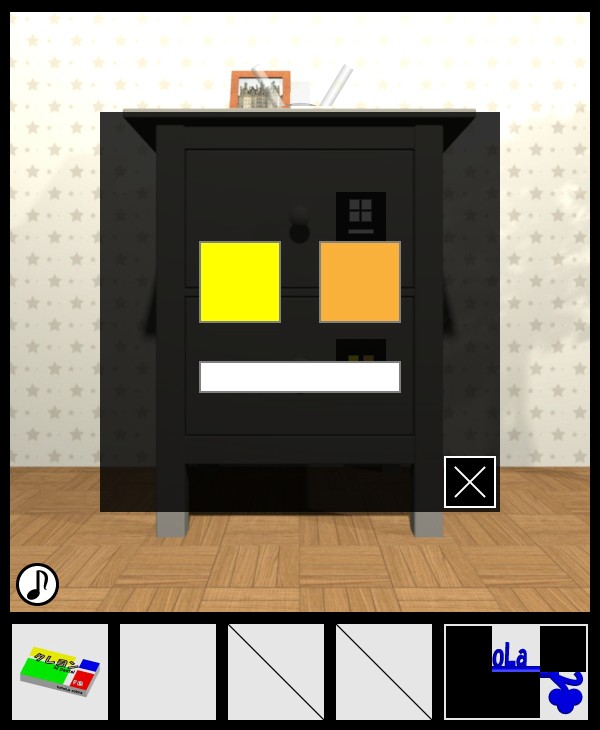Toggle the music note sound button
Screen dimensions: 600x730
pyautogui.click(x=37, y=584)
